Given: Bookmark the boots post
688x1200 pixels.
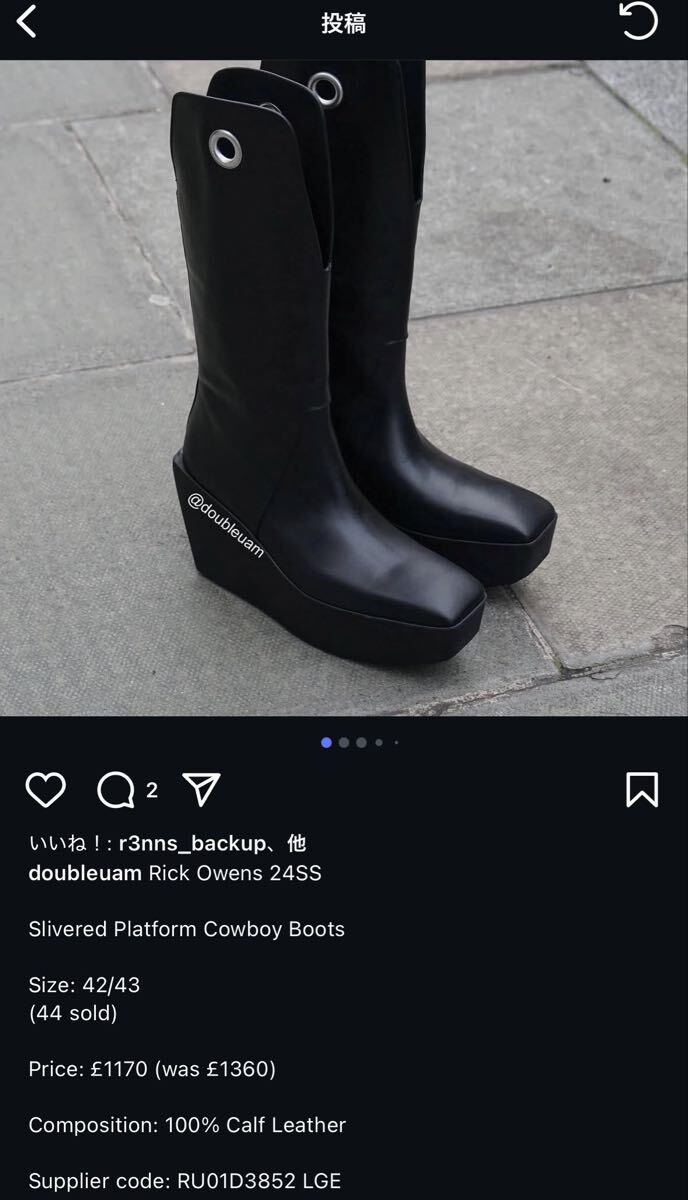Looking at the screenshot, I should [641, 790].
